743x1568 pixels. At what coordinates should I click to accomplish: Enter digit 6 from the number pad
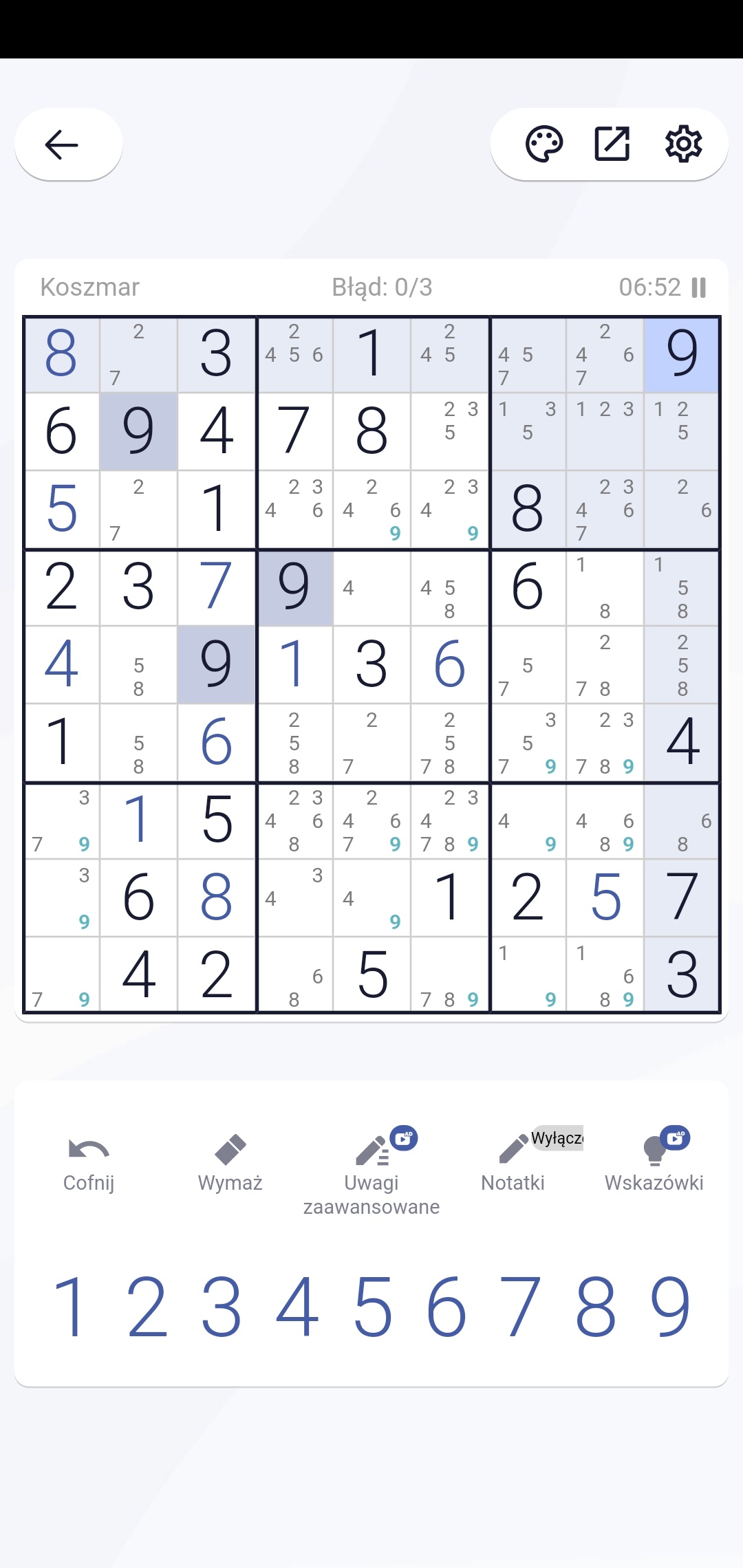point(446,1306)
